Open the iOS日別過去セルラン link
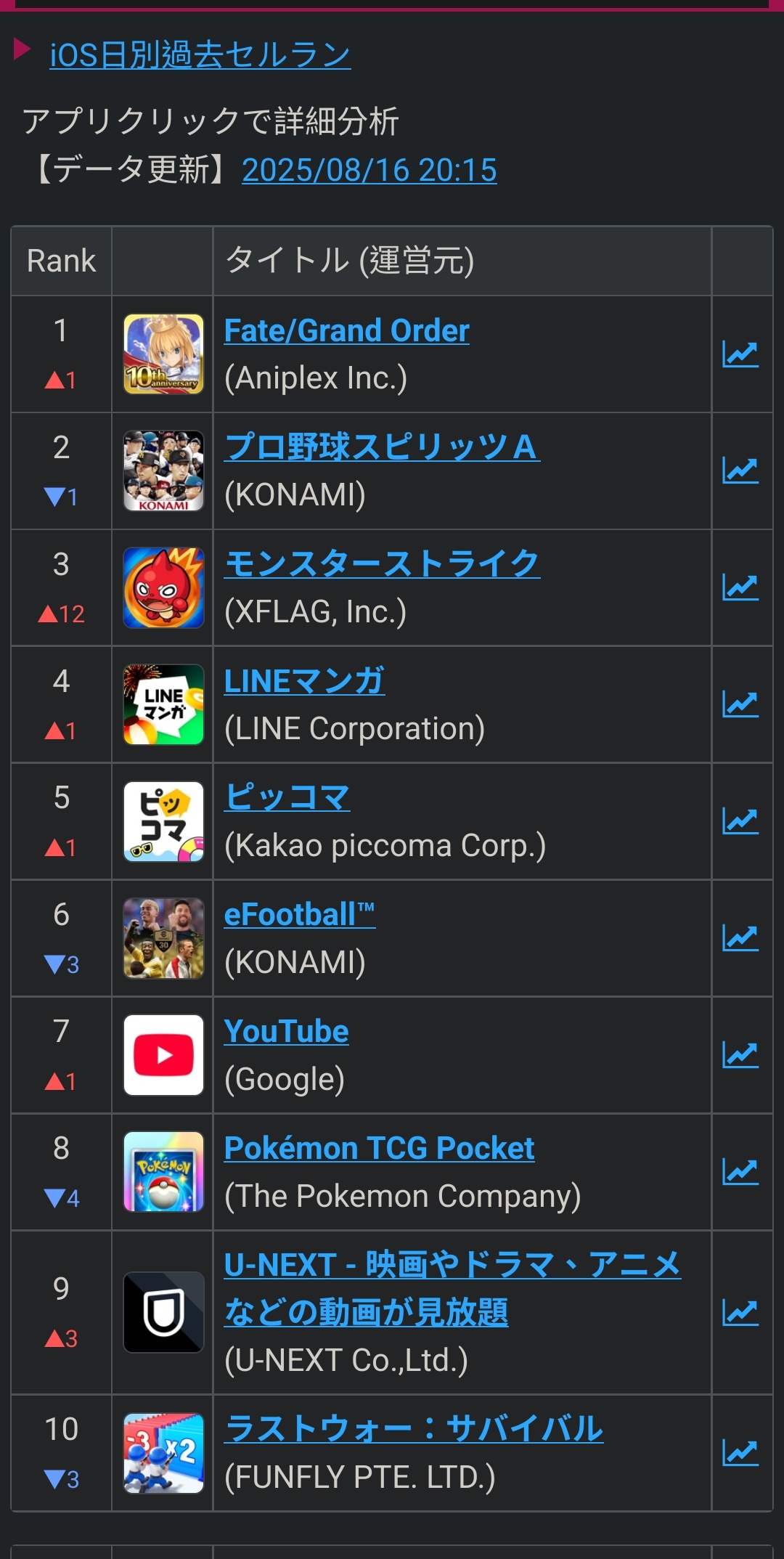The height and width of the screenshot is (1559, 784). click(x=200, y=54)
